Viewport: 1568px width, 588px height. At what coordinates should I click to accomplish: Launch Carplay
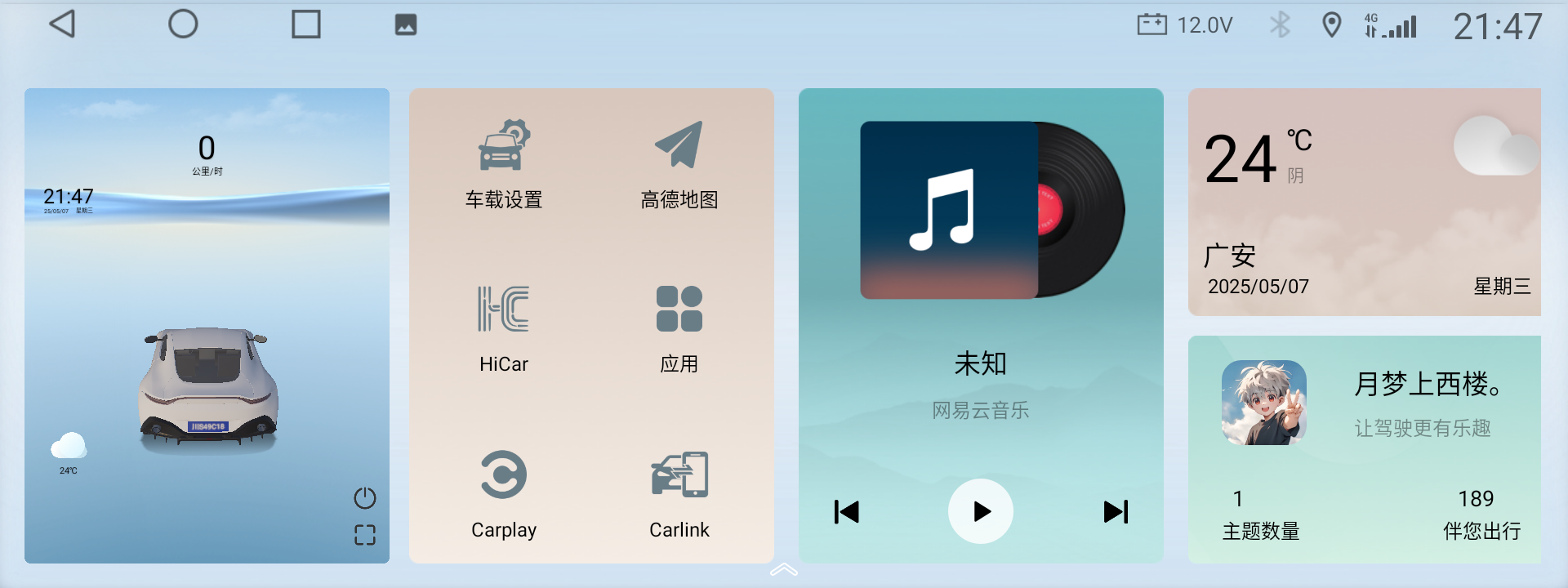point(504,493)
